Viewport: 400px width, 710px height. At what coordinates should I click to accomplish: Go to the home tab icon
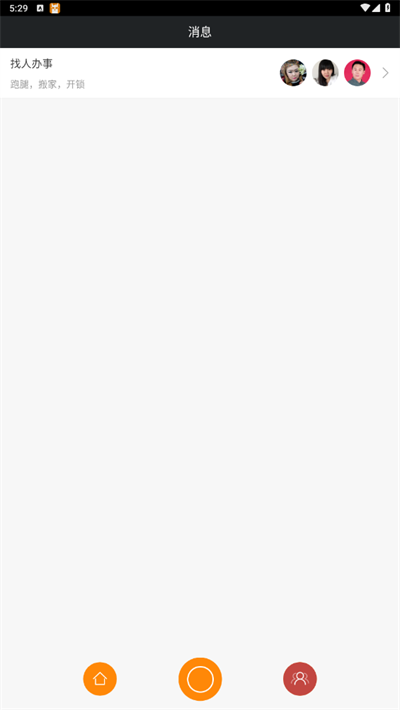pos(100,679)
